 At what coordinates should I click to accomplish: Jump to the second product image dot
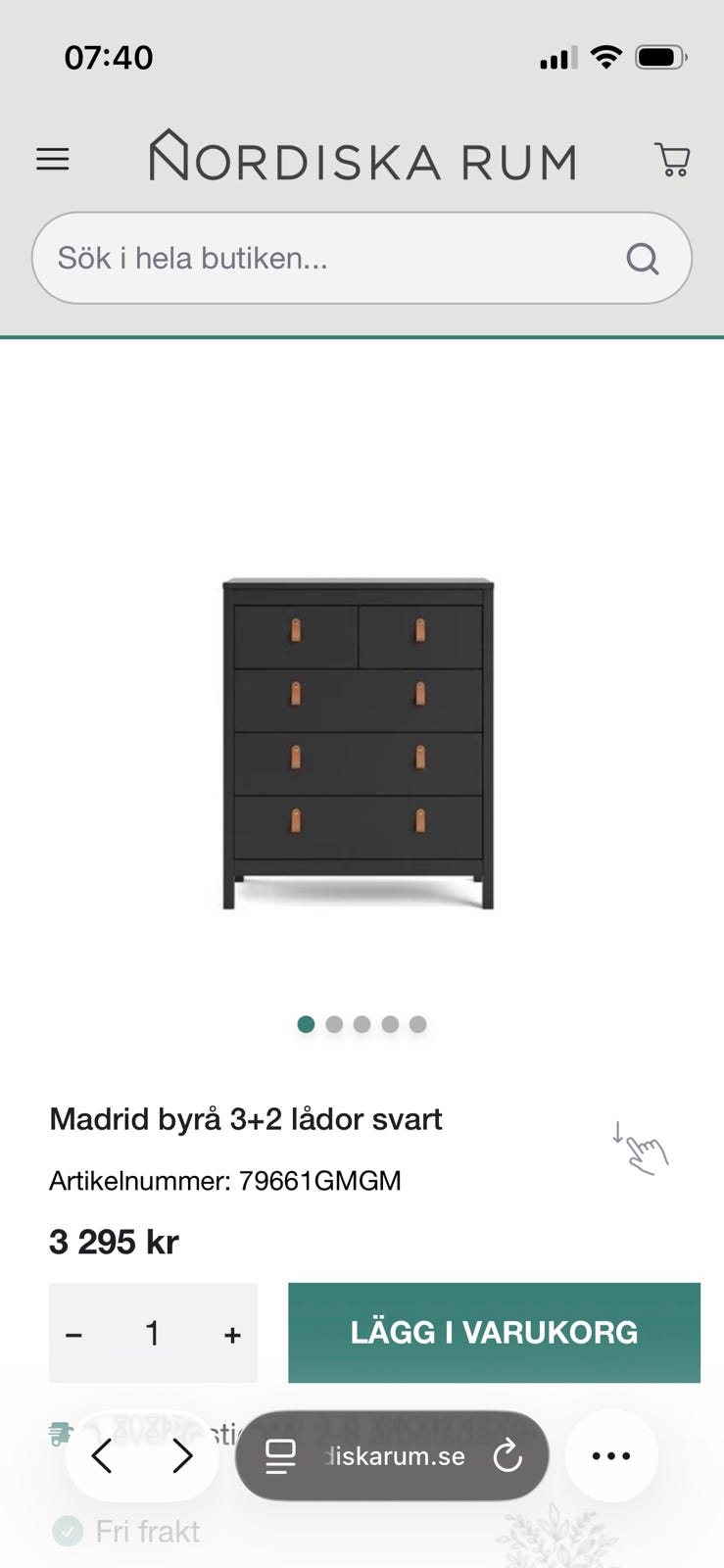(334, 1024)
